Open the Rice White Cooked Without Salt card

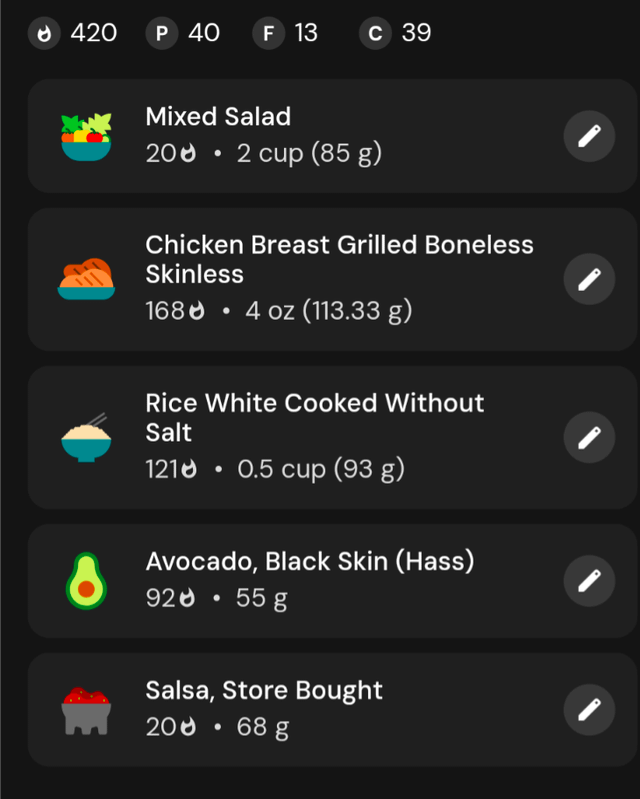coord(300,437)
